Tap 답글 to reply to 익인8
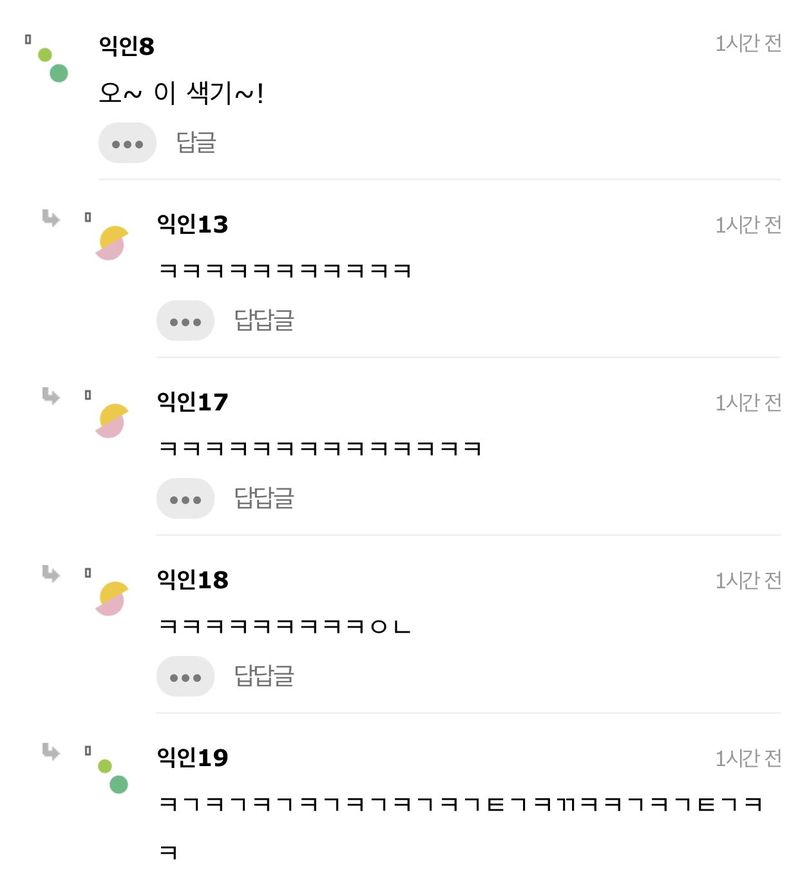The width and height of the screenshot is (800, 875). pos(196,143)
